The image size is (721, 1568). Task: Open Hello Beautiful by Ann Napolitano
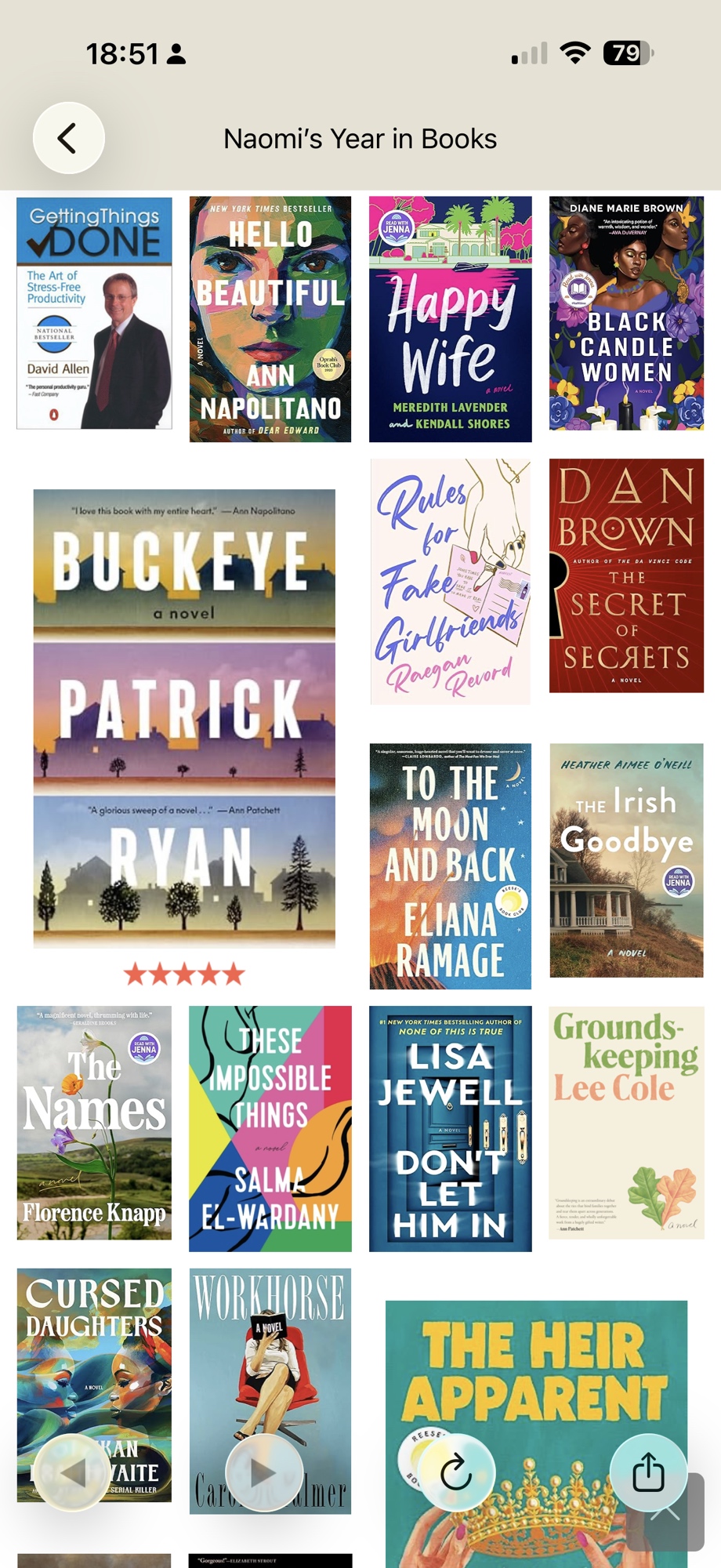point(270,319)
